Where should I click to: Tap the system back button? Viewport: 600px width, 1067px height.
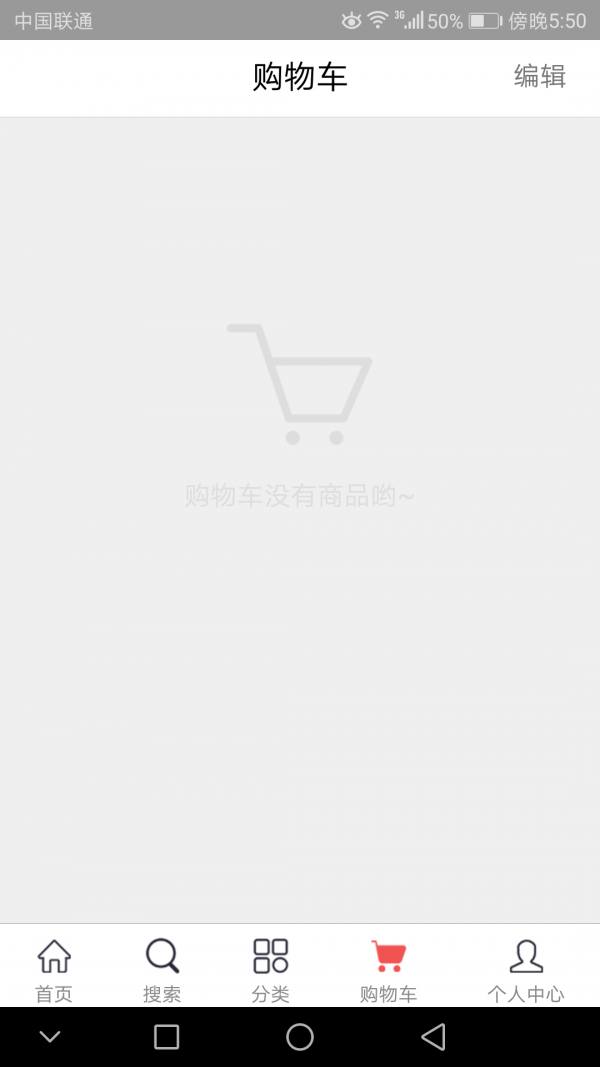pyautogui.click(x=433, y=1037)
